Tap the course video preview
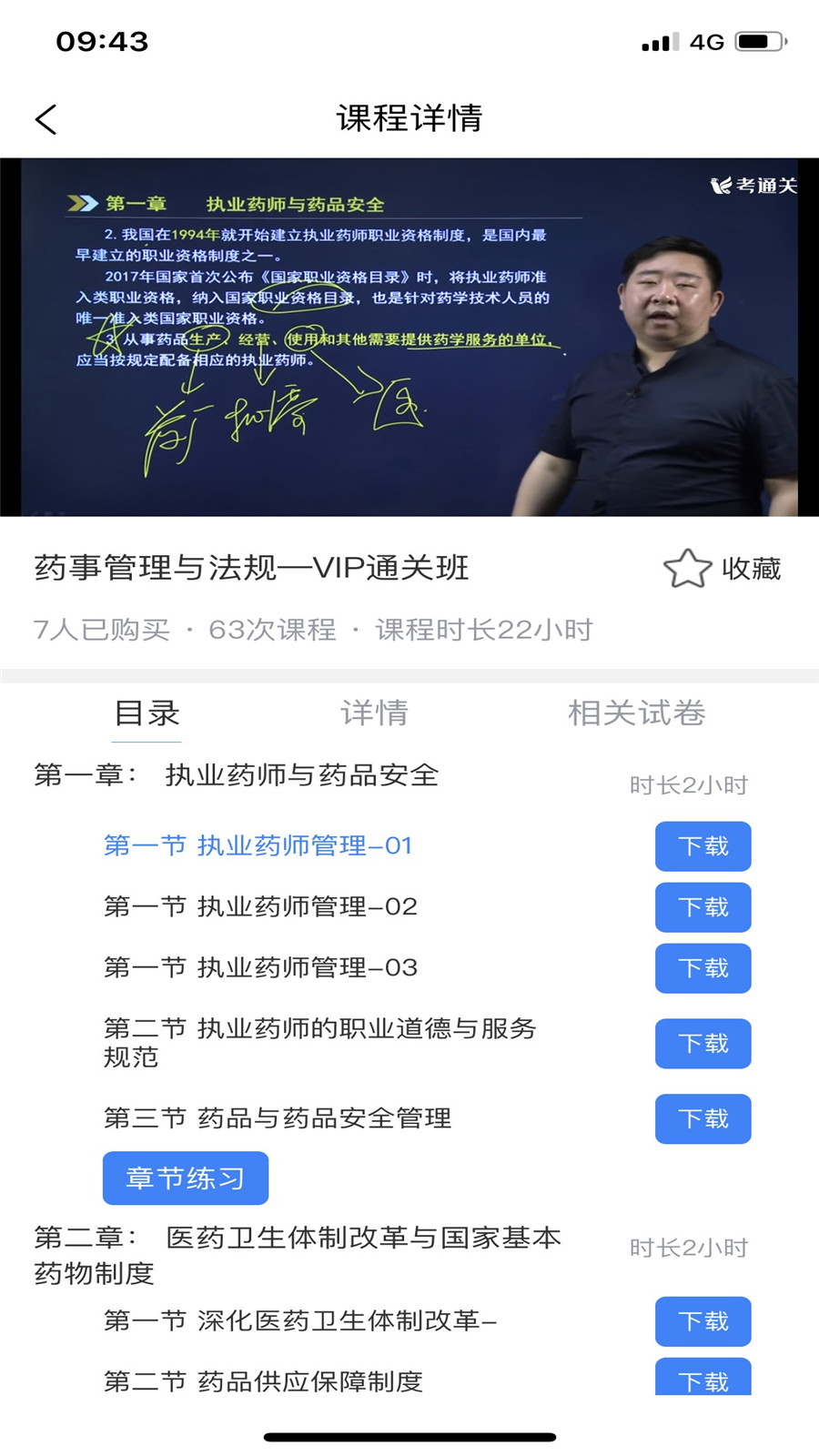 [x=409, y=337]
